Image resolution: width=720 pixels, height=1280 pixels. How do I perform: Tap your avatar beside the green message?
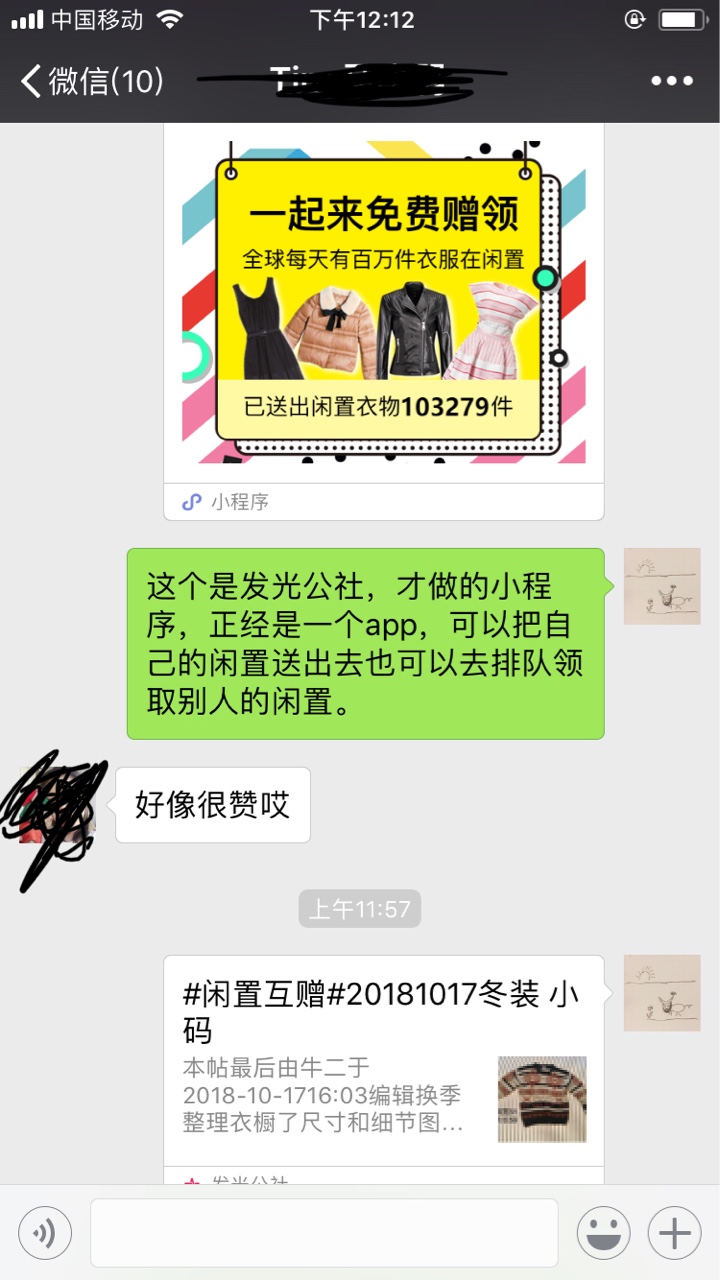pos(662,587)
